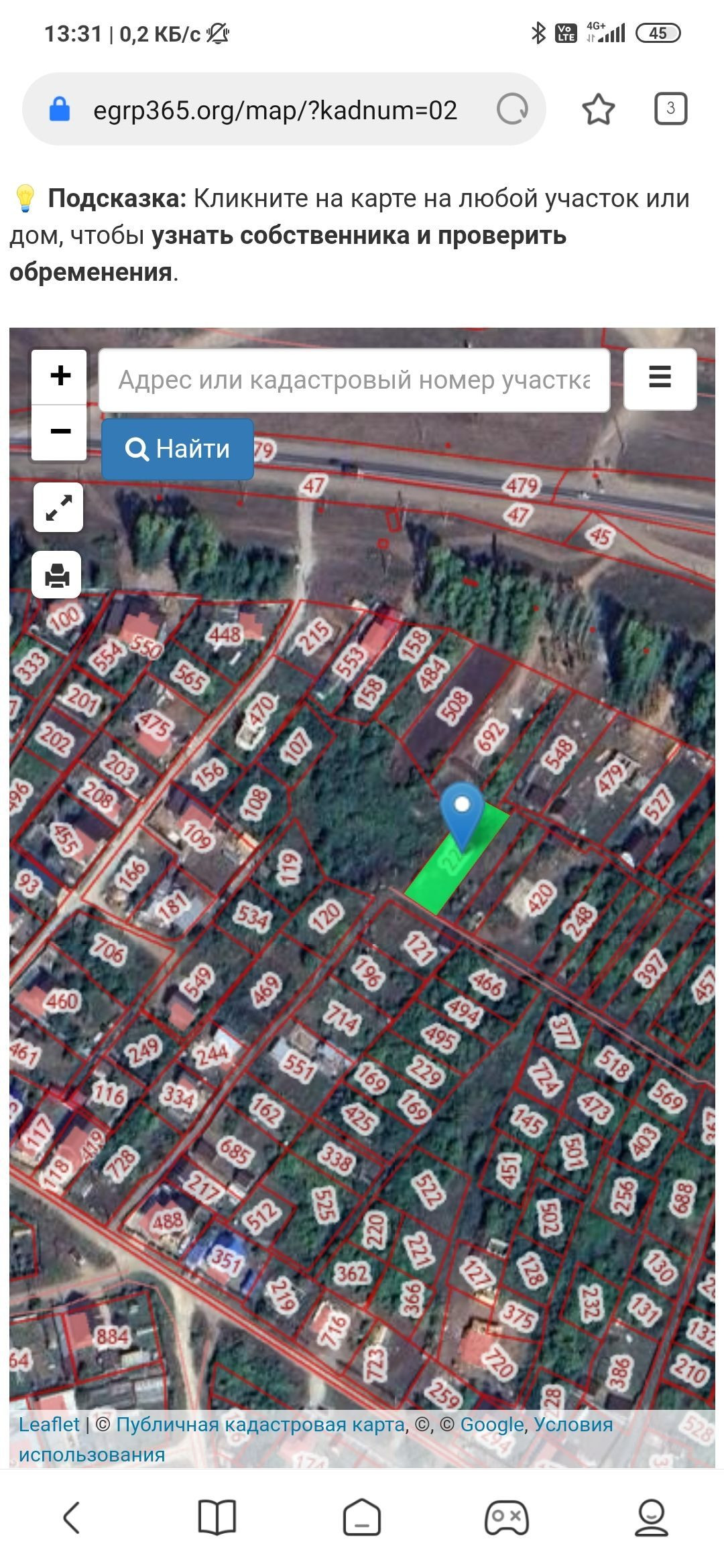
Task: Zoom in on the cadastral map
Action: click(60, 376)
